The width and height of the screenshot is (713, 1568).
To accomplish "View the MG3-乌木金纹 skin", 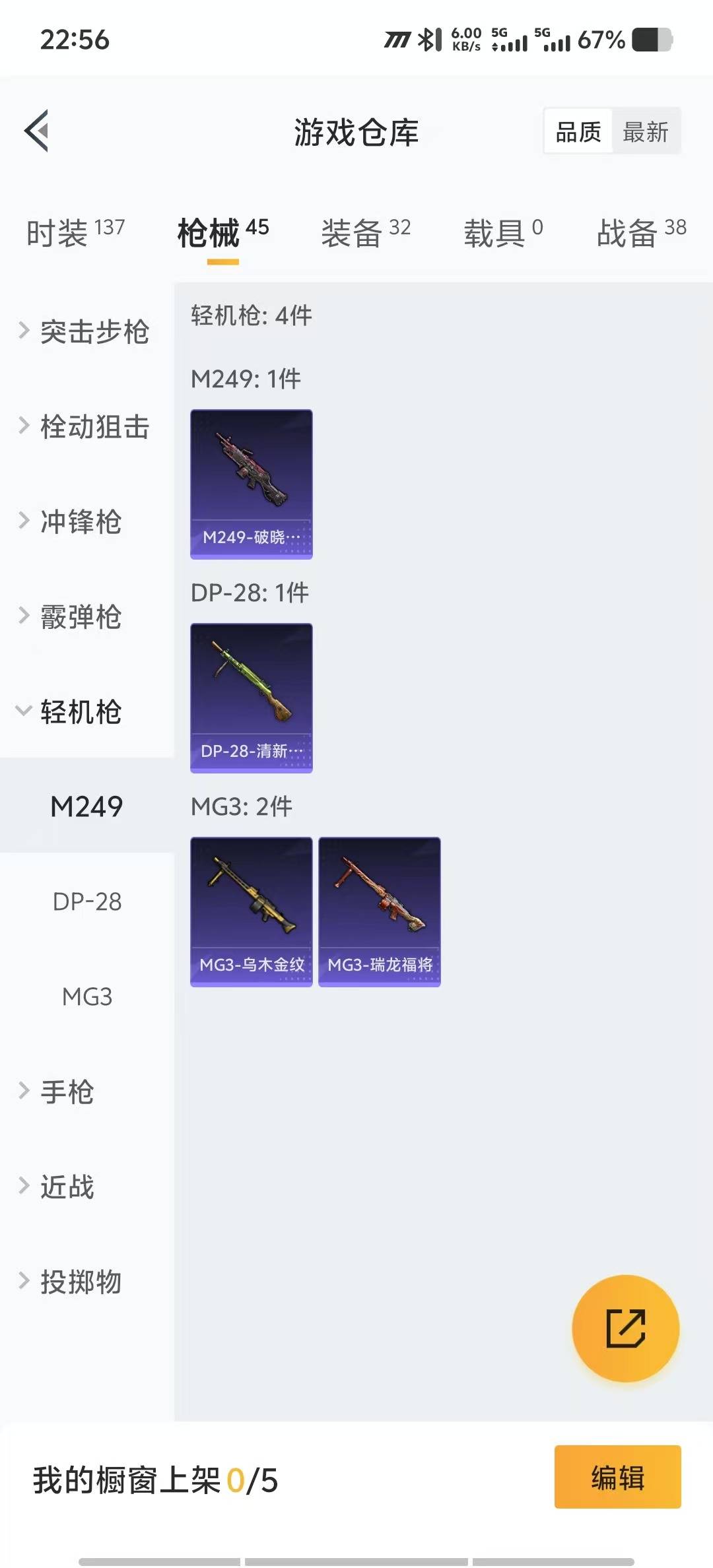I will [x=252, y=911].
